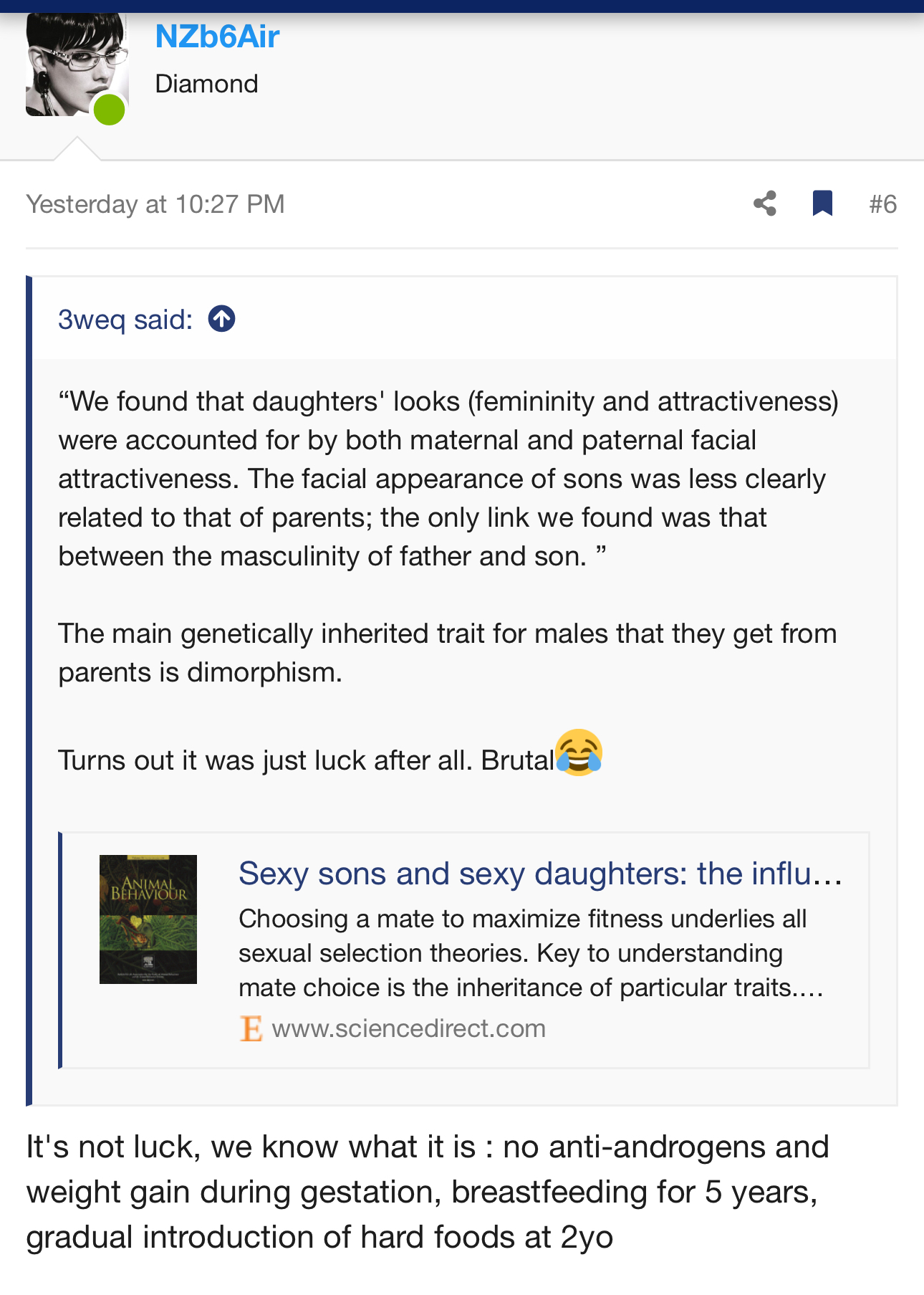Screen dimensions: 924x1295
Task: Share this post
Action: click(765, 204)
